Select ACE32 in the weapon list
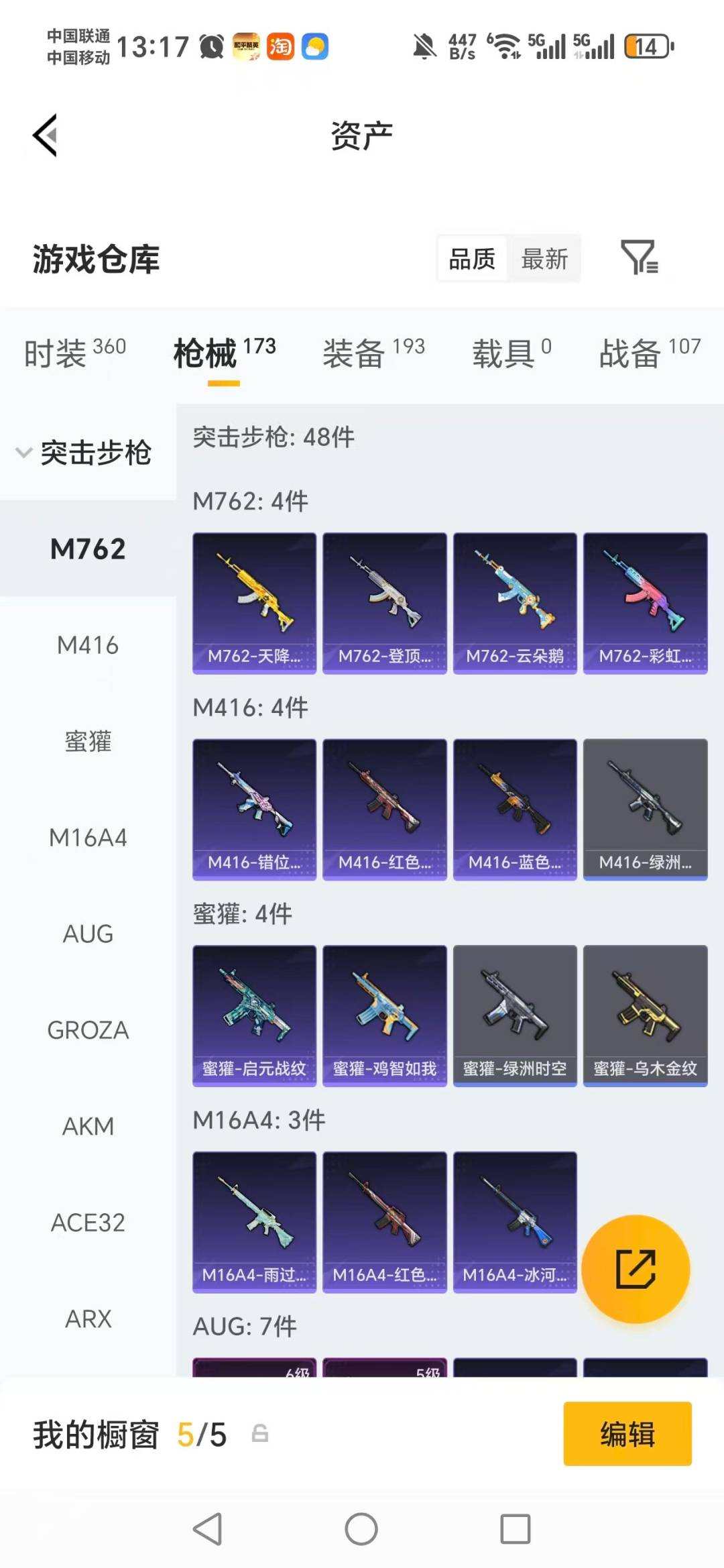Image resolution: width=724 pixels, height=1568 pixels. click(88, 1223)
